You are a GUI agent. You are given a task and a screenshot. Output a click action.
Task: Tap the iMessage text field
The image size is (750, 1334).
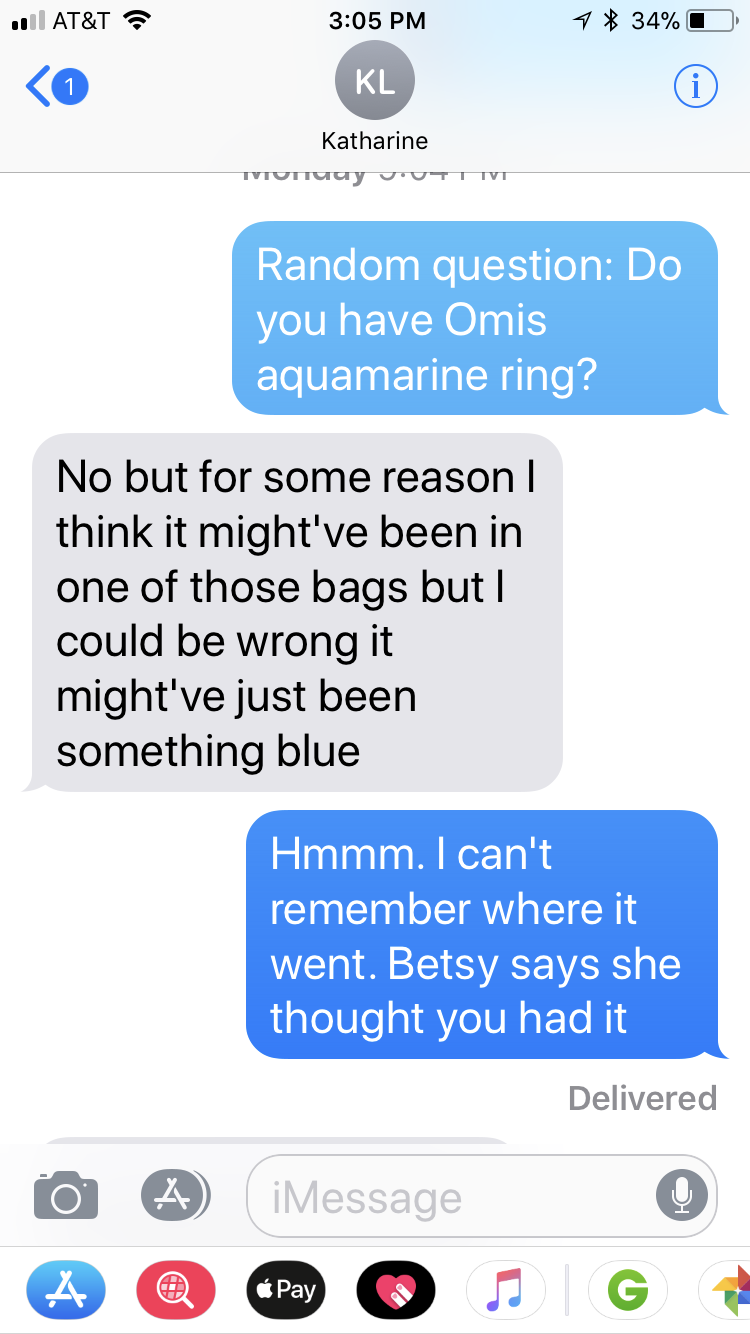coord(450,1197)
